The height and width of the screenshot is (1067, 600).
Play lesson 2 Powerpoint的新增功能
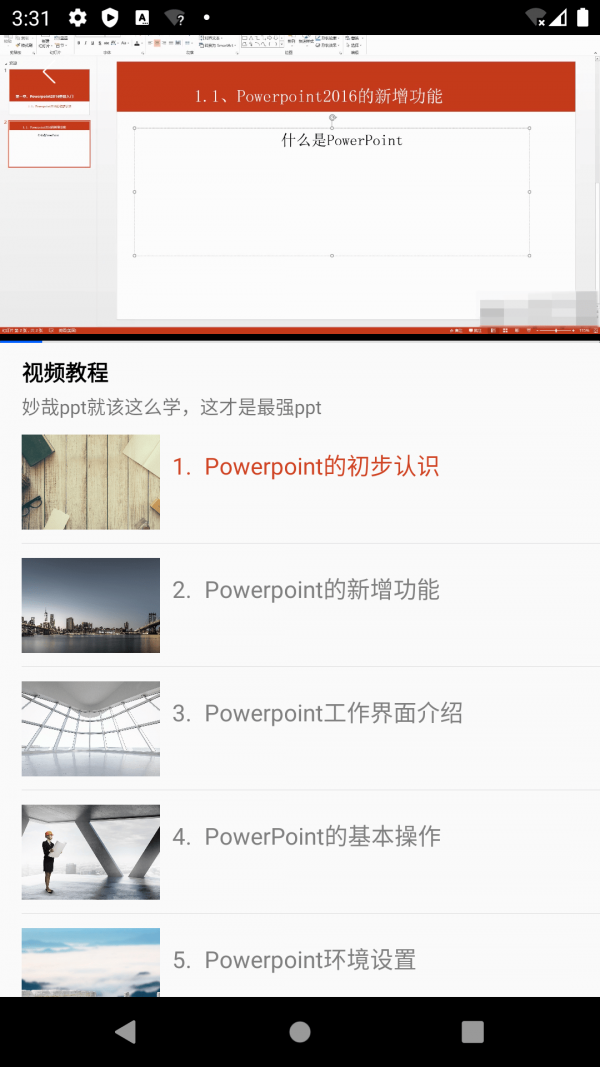[x=305, y=590]
